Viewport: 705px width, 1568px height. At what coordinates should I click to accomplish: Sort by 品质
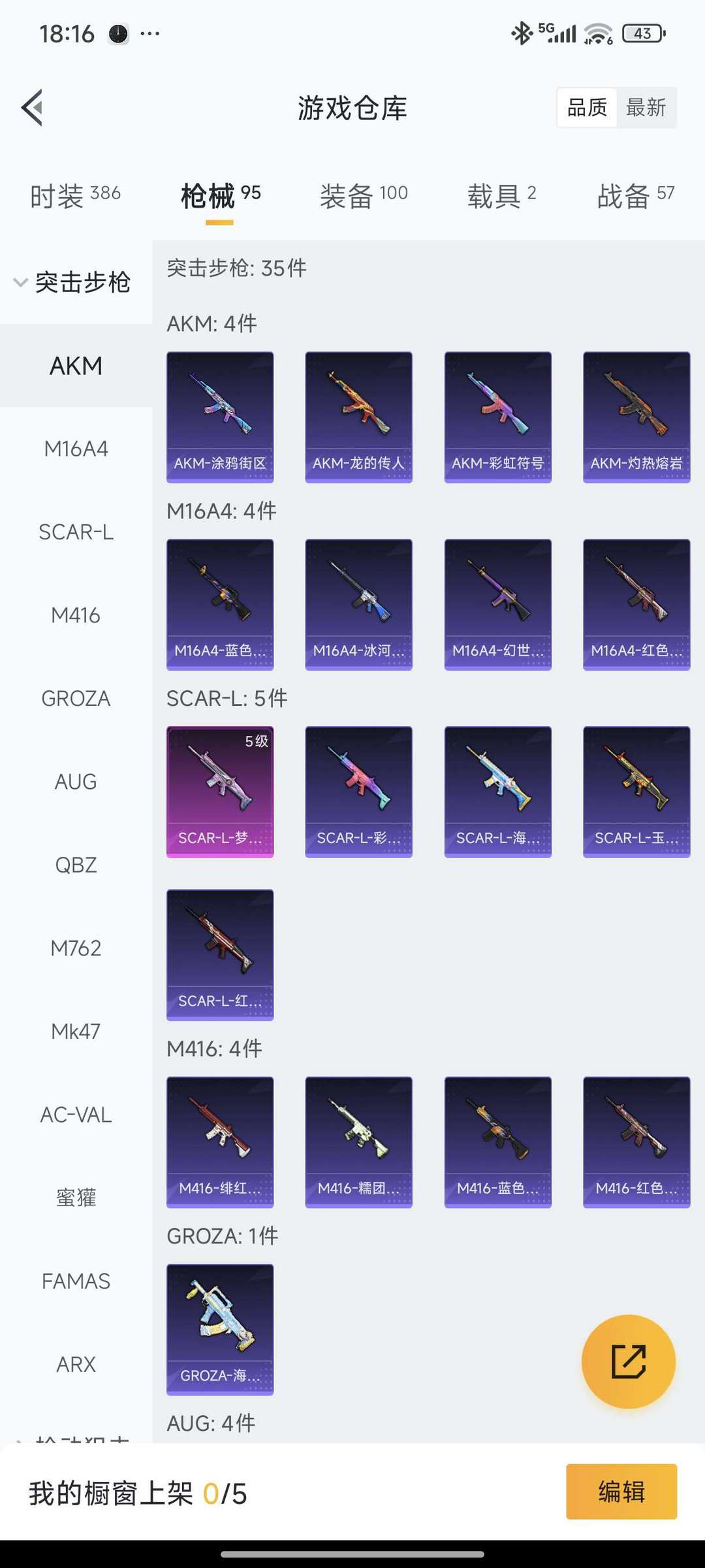point(587,108)
